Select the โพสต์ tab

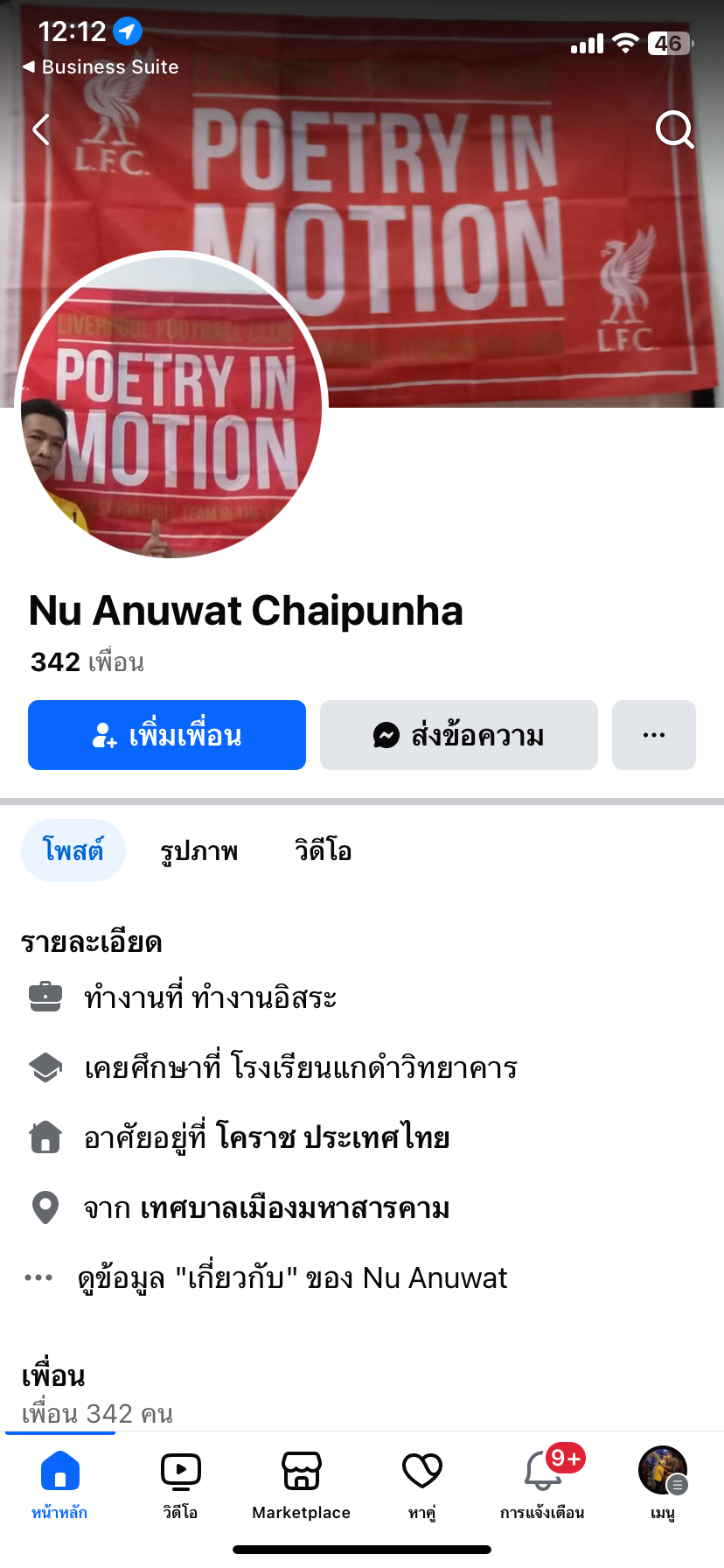[x=73, y=850]
